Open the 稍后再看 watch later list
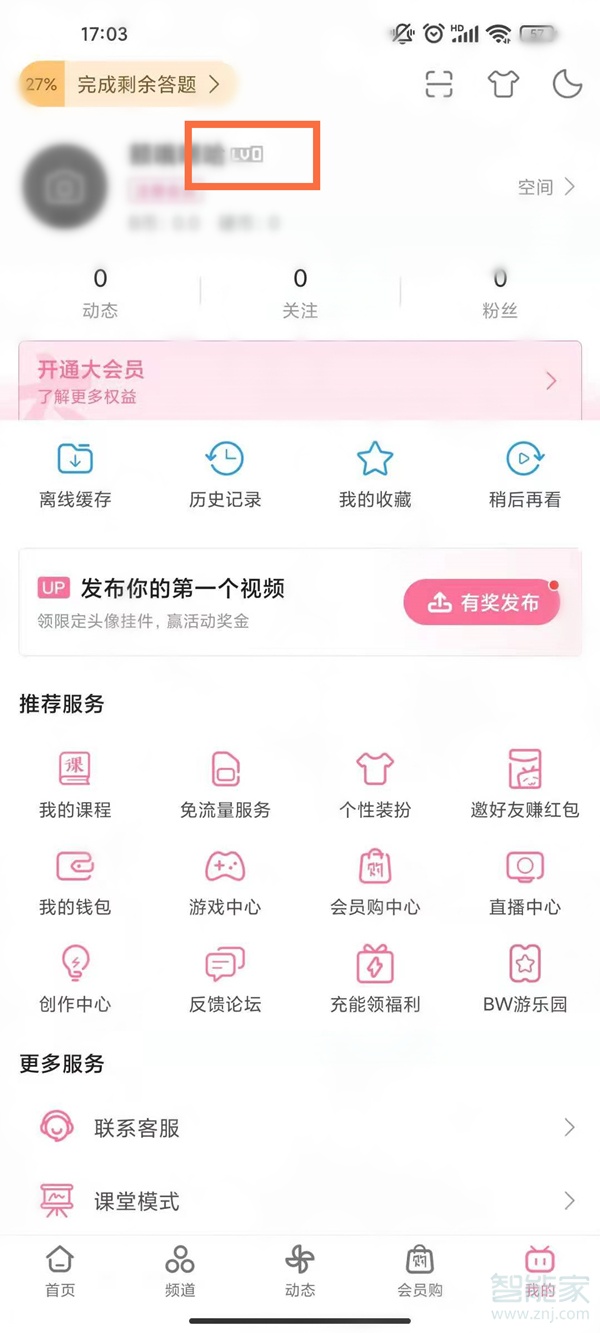 click(x=525, y=475)
